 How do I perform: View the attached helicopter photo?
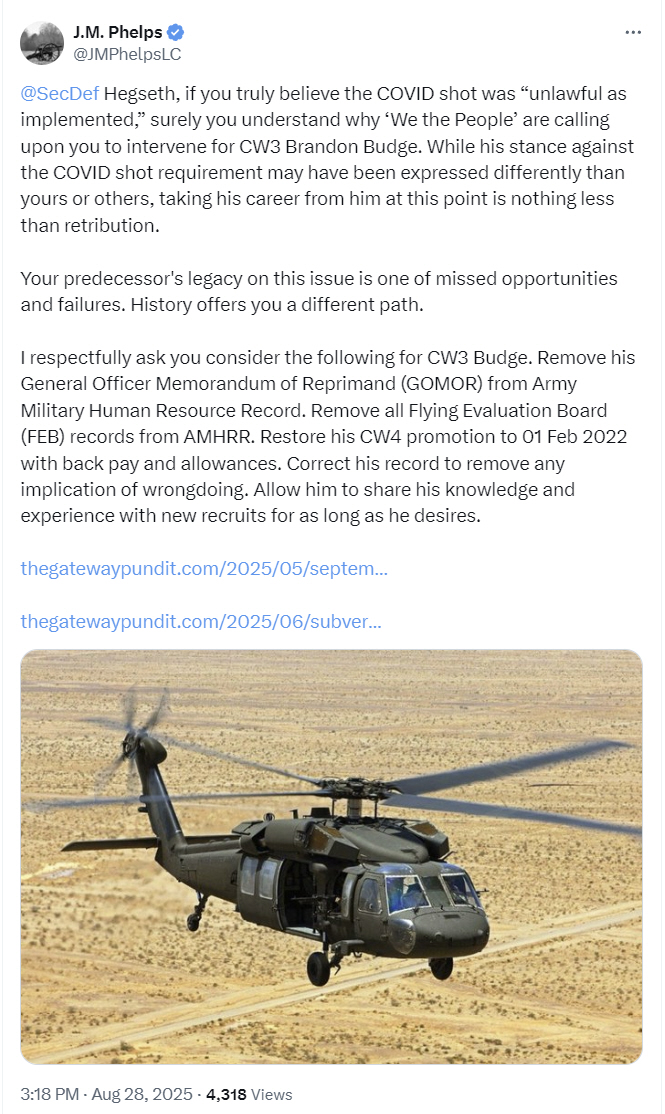coord(331,857)
